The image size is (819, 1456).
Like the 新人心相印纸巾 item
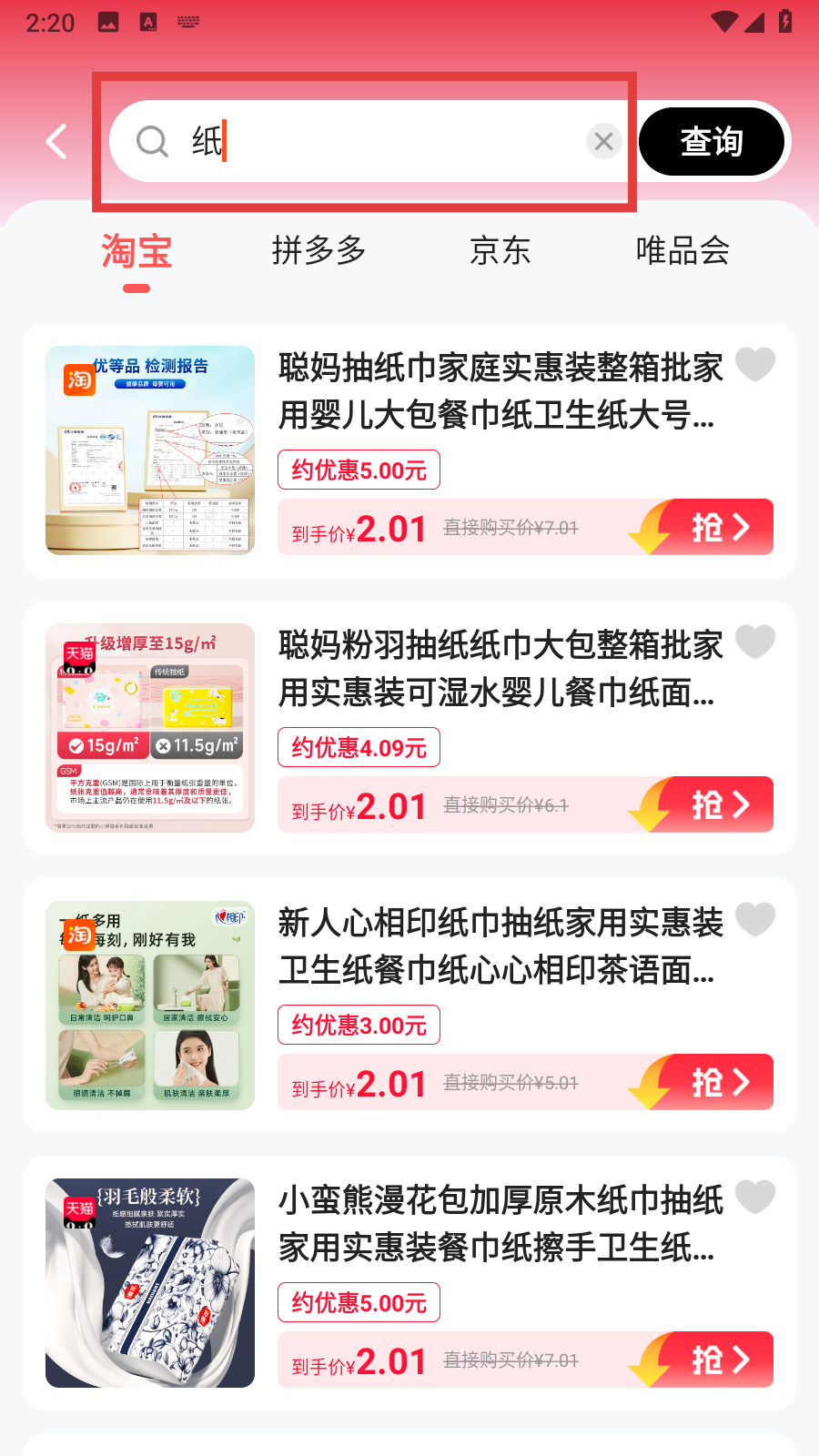coord(754,919)
